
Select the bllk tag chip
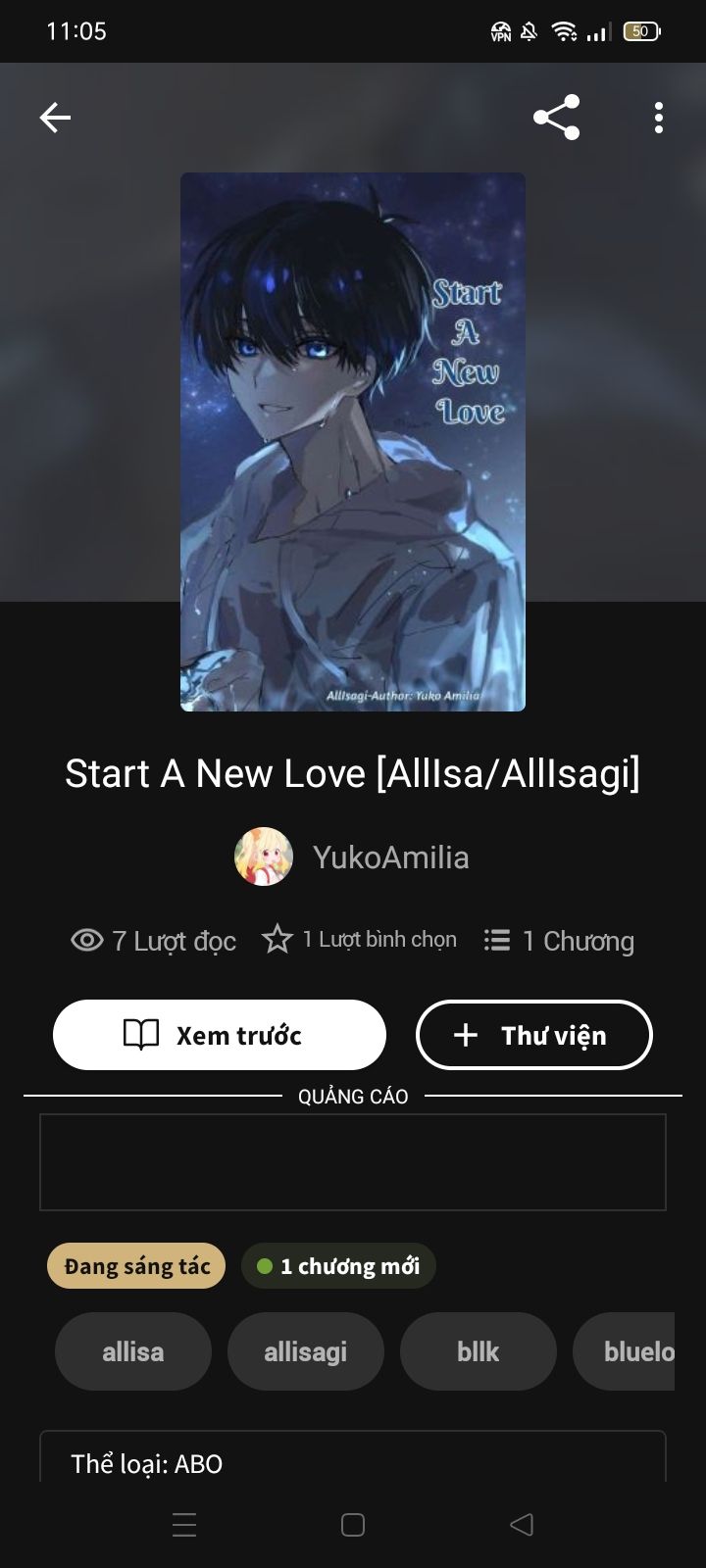(479, 1351)
